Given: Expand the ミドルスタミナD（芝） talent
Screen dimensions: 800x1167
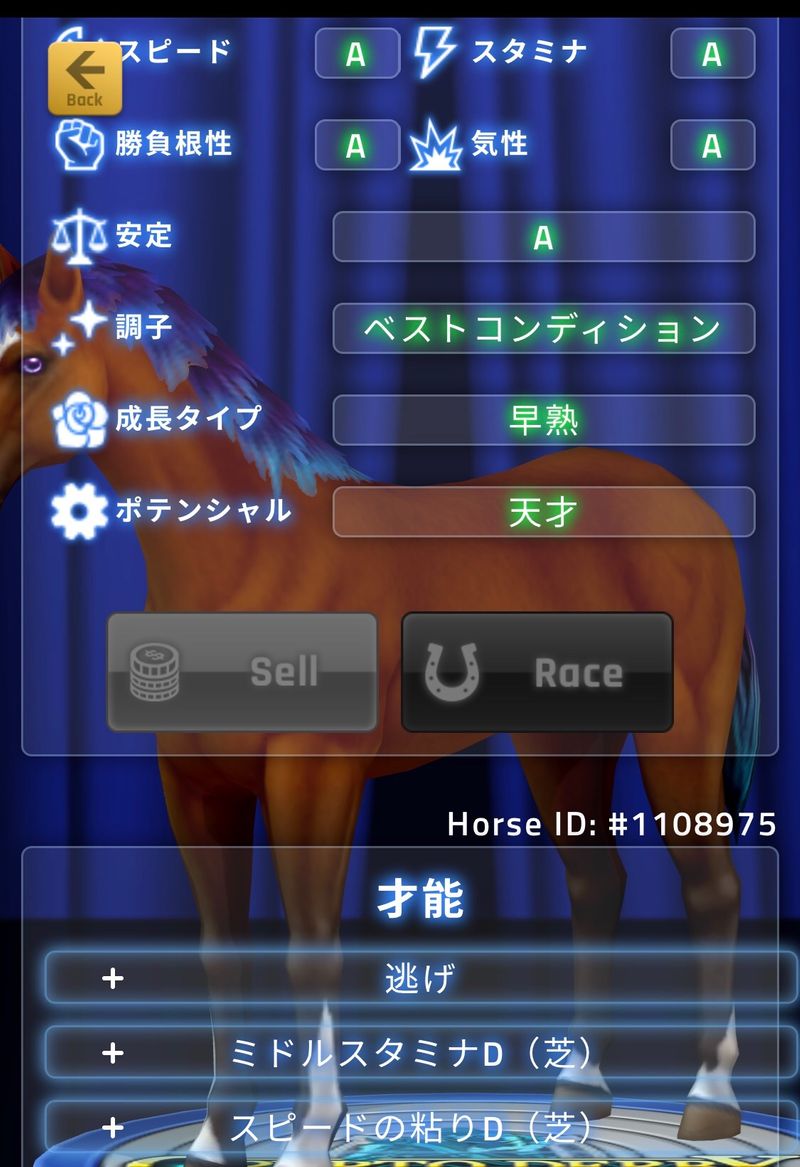Looking at the screenshot, I should 113,1052.
